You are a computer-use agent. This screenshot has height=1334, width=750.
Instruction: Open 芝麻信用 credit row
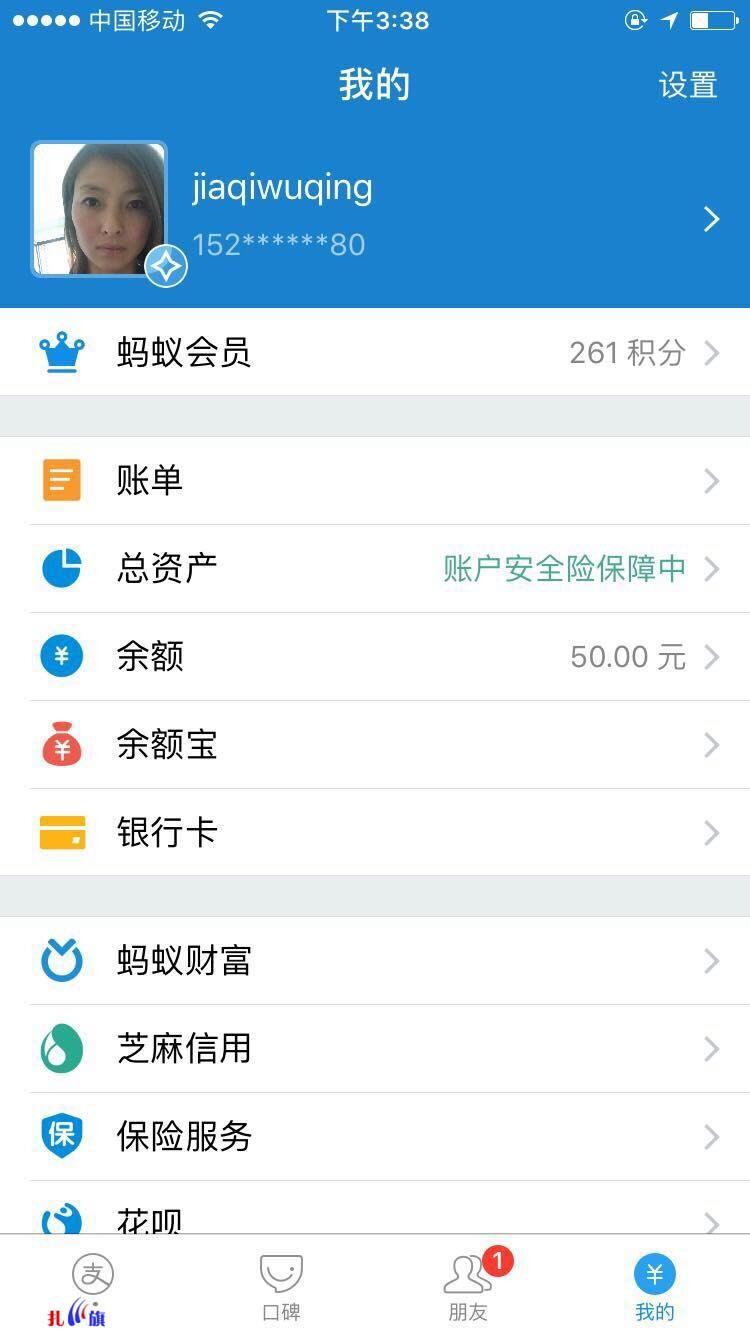click(375, 1049)
